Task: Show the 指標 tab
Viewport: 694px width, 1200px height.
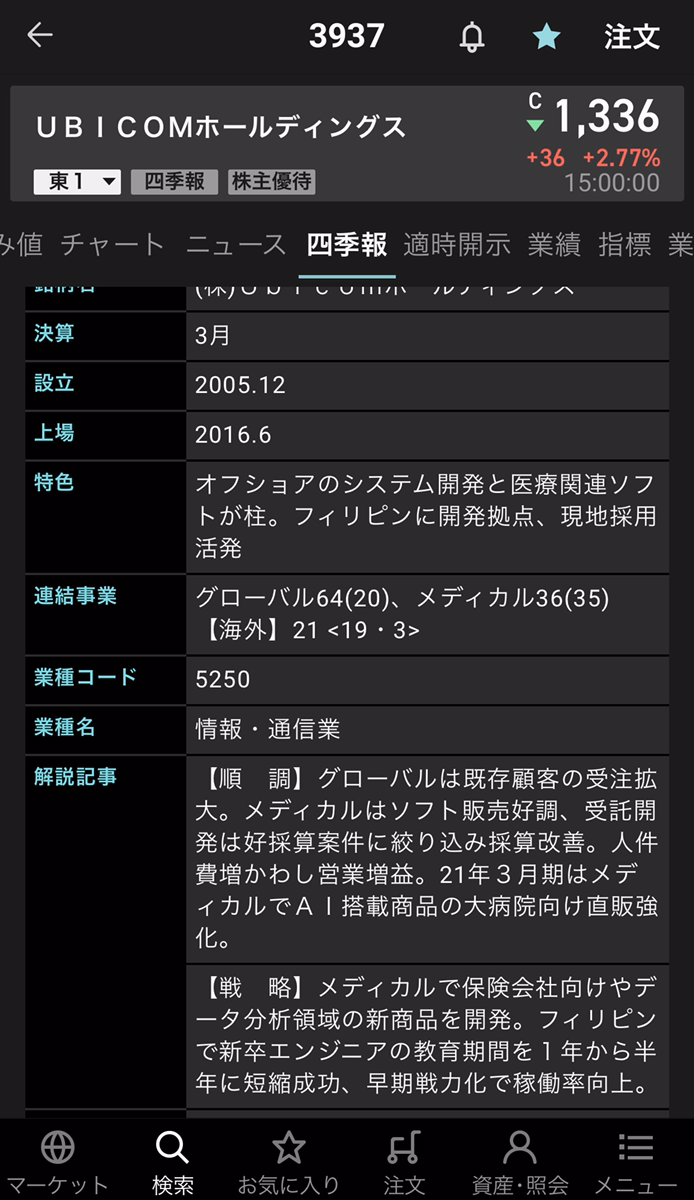Action: click(625, 244)
